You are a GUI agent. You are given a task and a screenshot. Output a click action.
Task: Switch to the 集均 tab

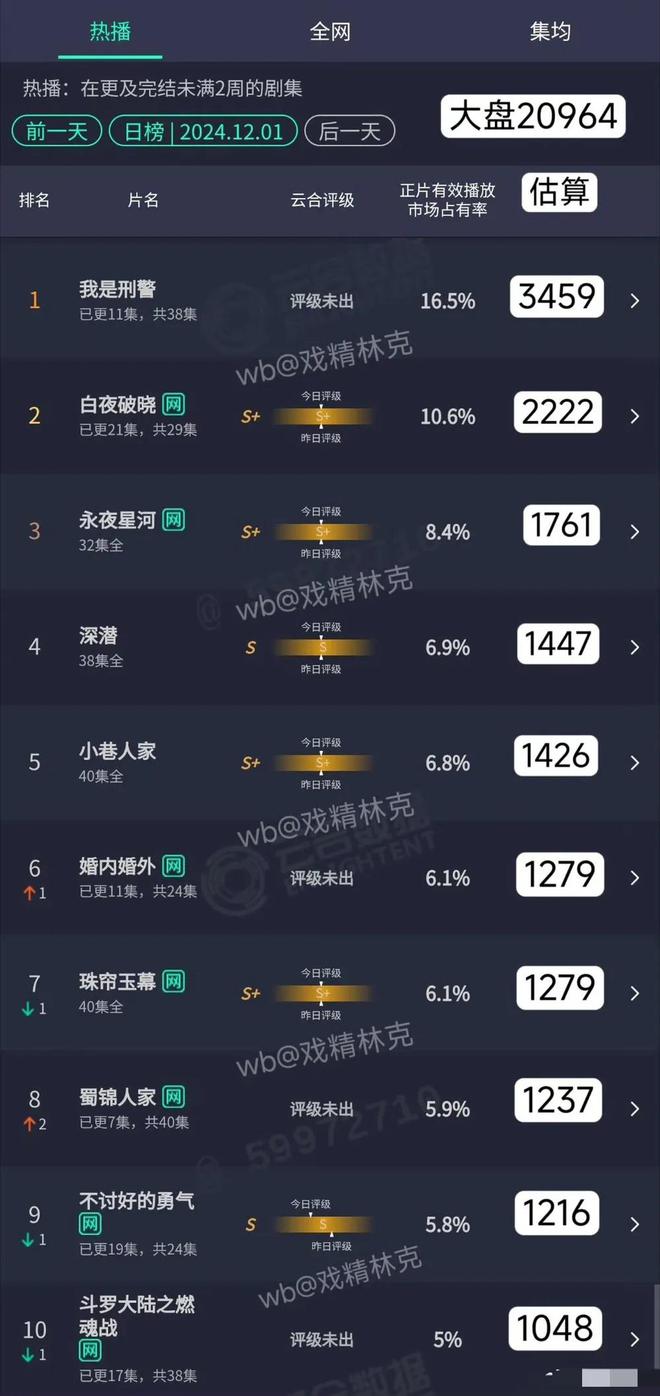(549, 31)
